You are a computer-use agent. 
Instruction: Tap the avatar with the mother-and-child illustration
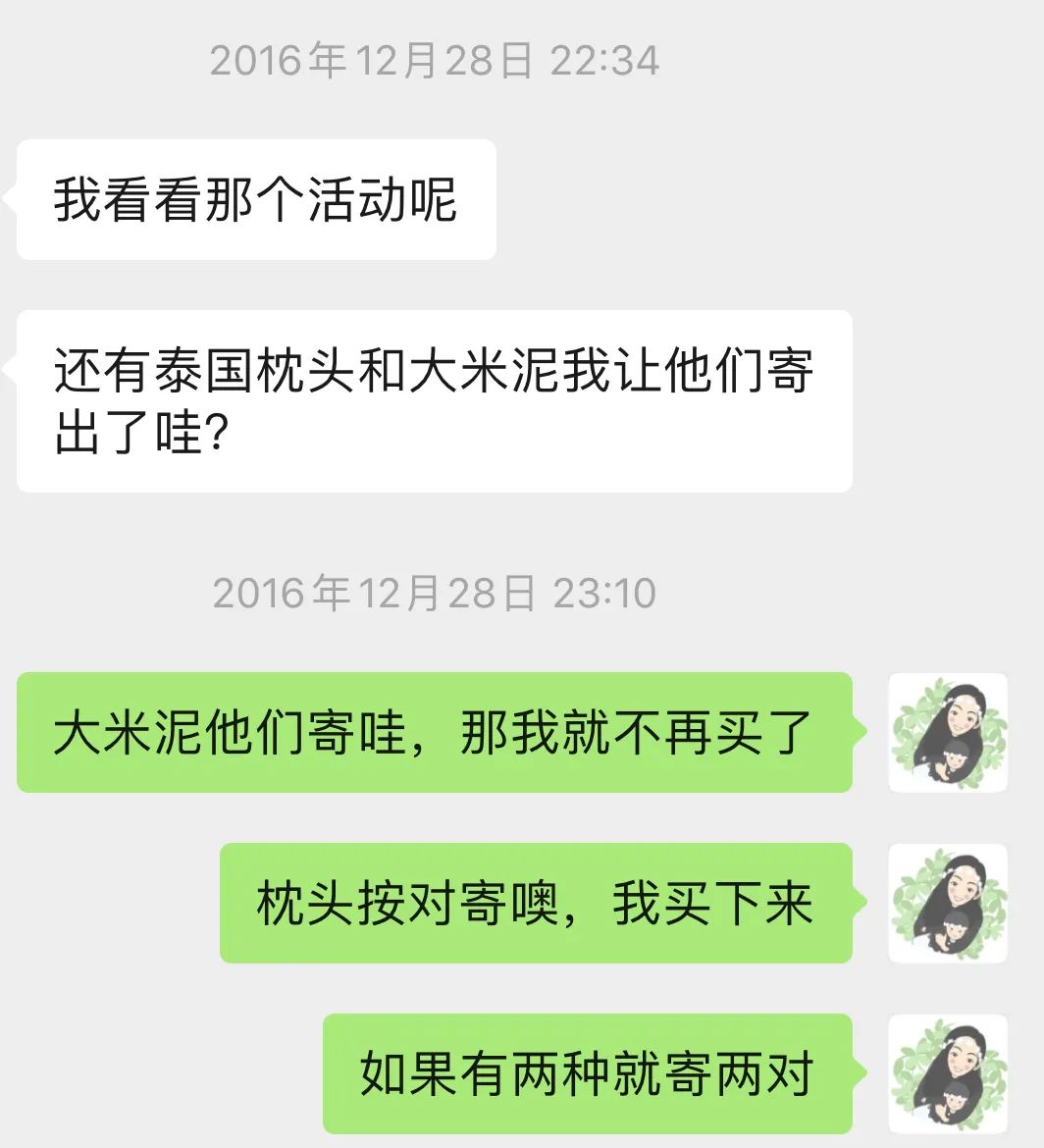point(947,732)
